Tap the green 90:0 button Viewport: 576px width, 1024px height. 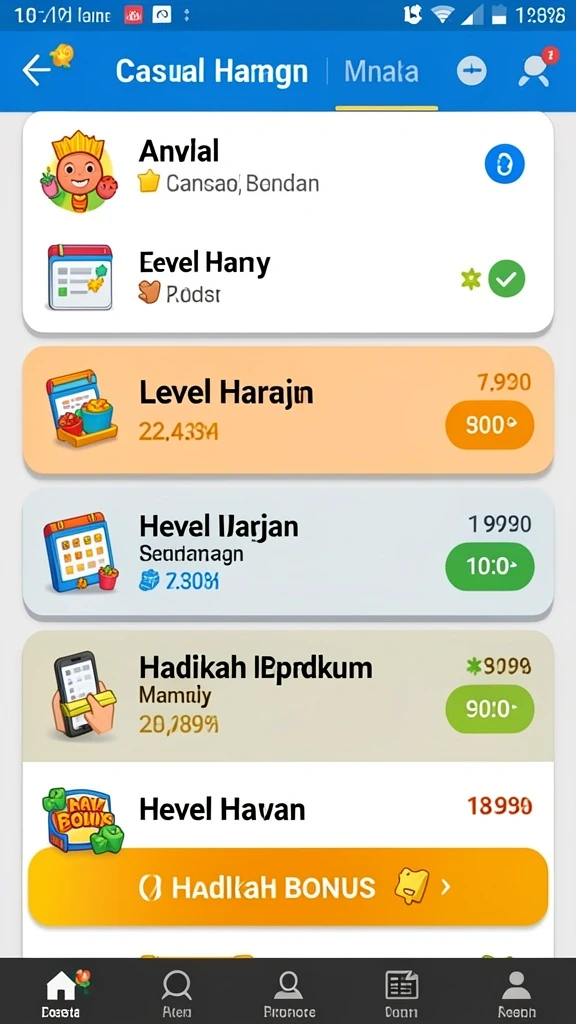pos(489,709)
